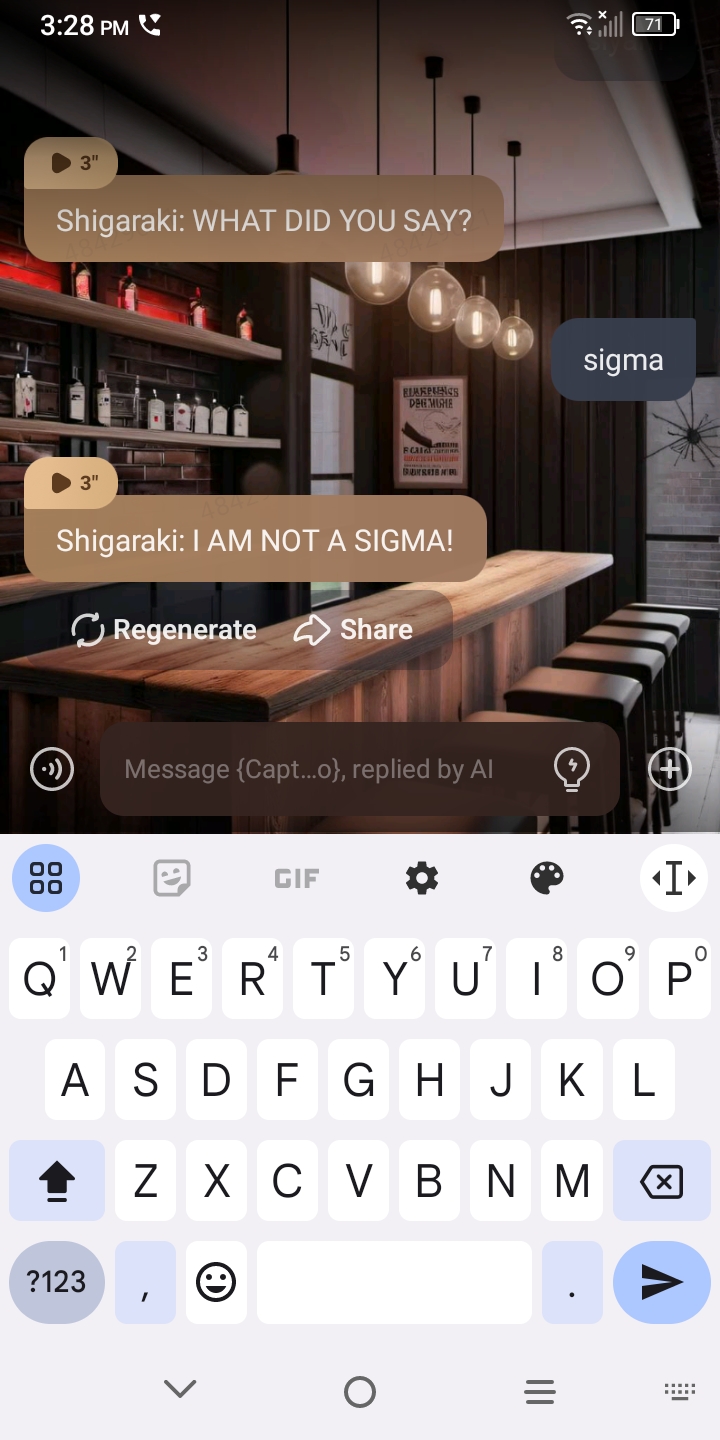Tap the backspace key
The width and height of the screenshot is (720, 1440).
[x=661, y=1181]
